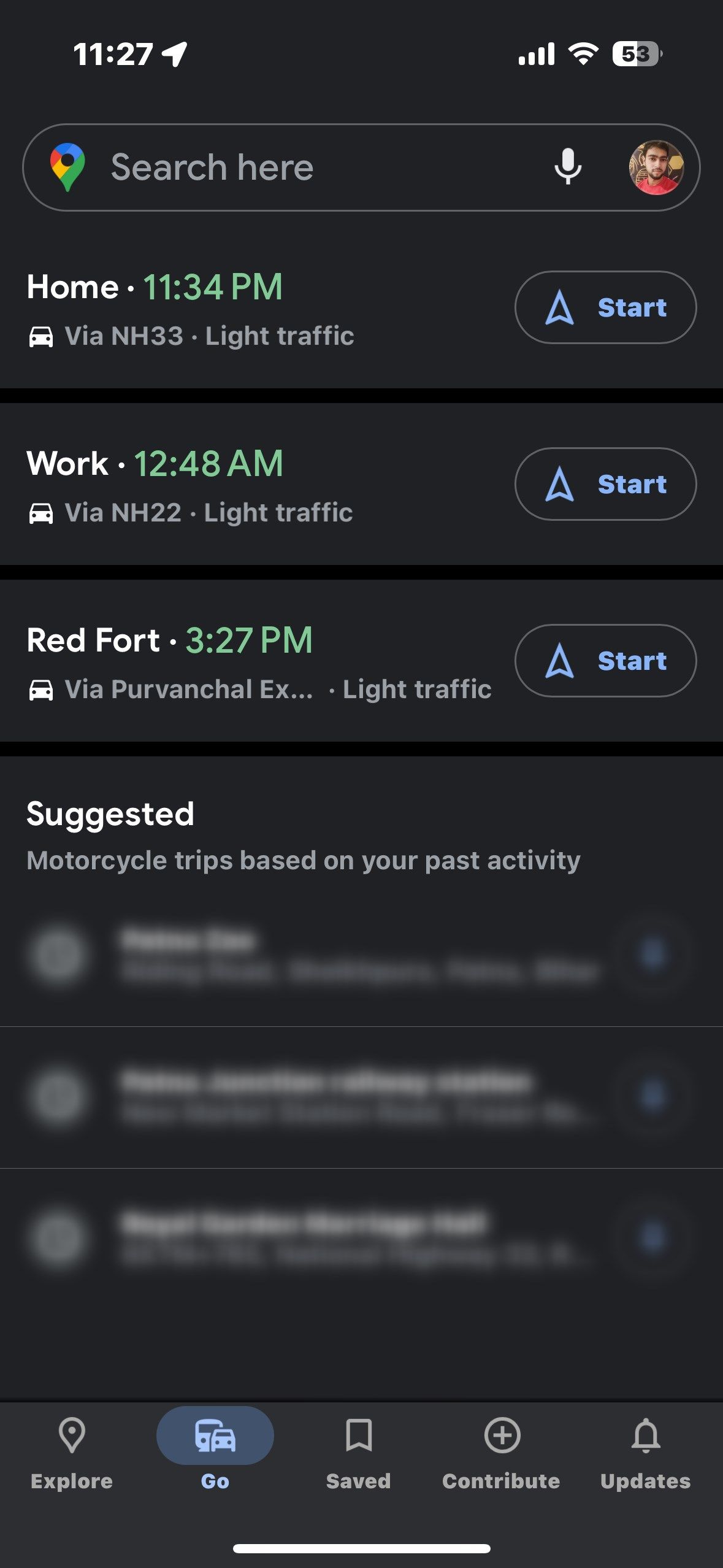Image resolution: width=723 pixels, height=1568 pixels.
Task: Activate voice search microphone
Action: pyautogui.click(x=568, y=167)
